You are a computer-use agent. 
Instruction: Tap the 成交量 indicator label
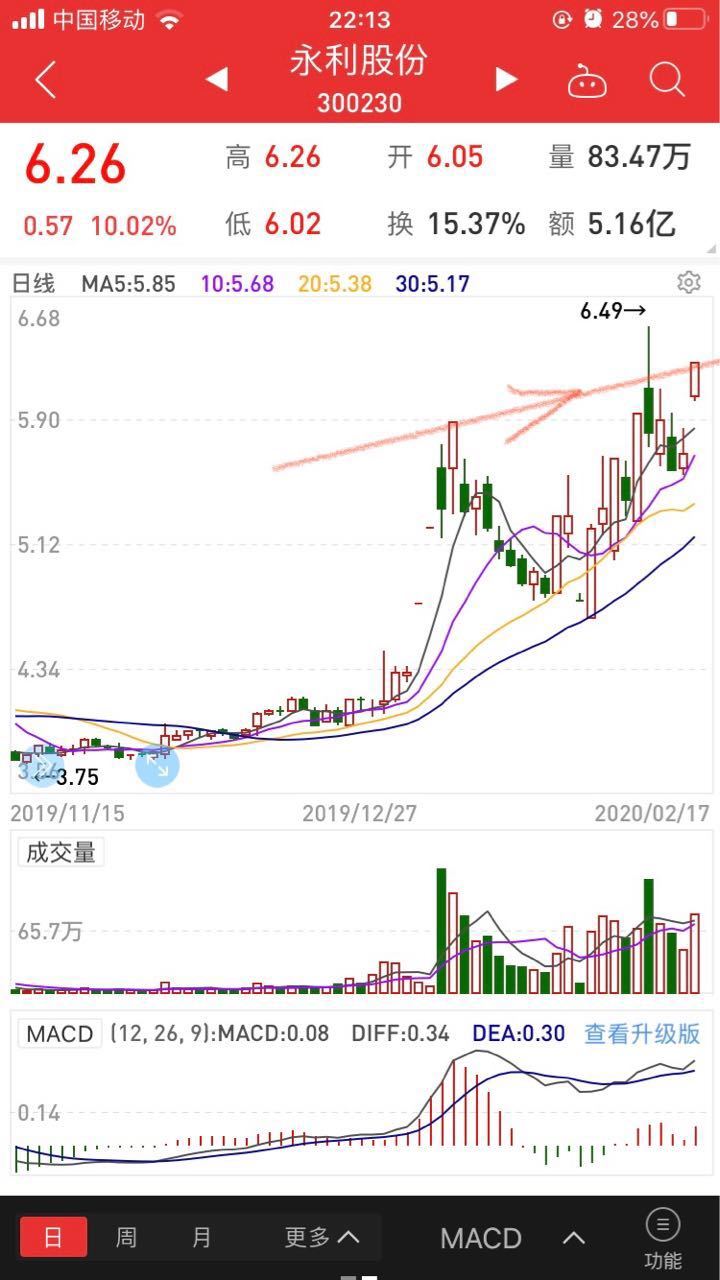61,853
